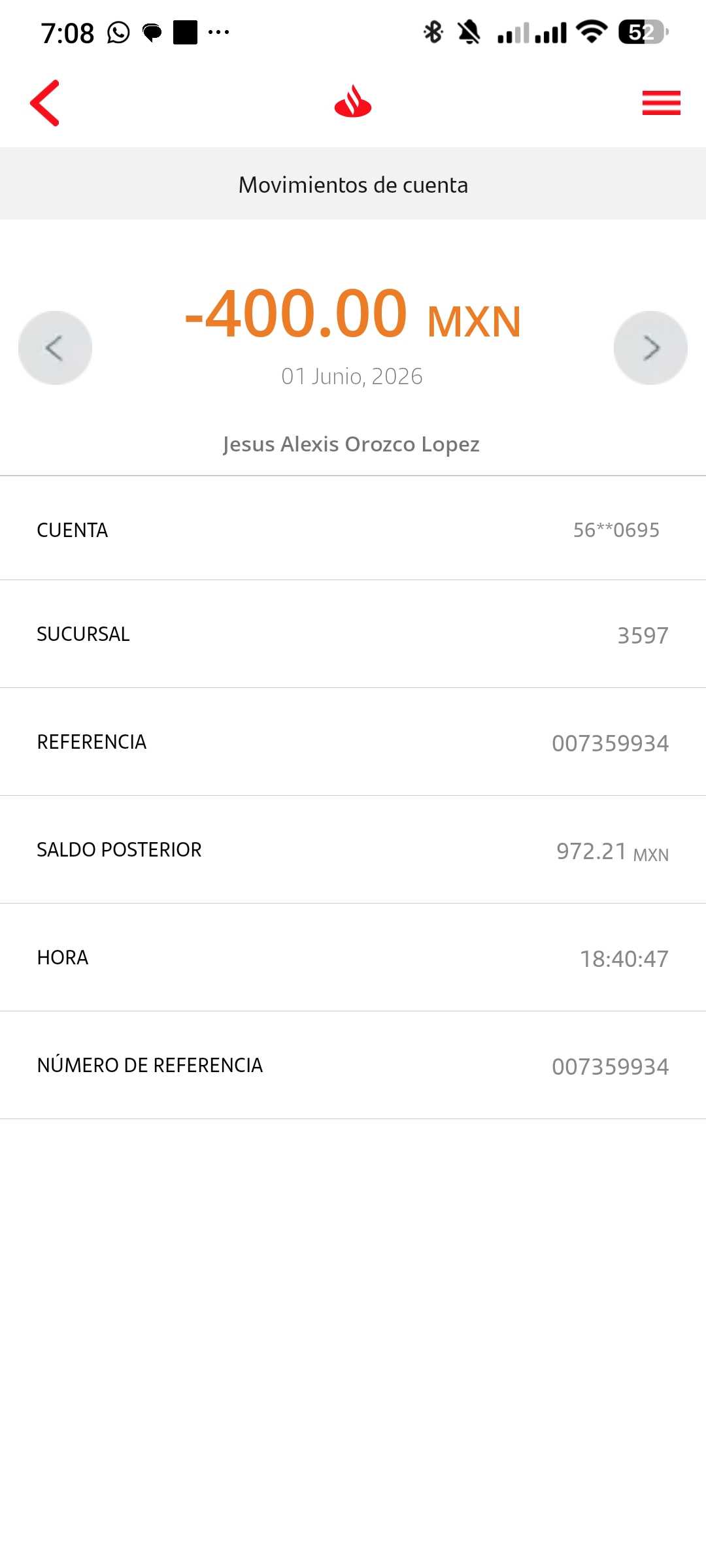Show the next account movement
The image size is (706, 1568).
click(x=650, y=348)
